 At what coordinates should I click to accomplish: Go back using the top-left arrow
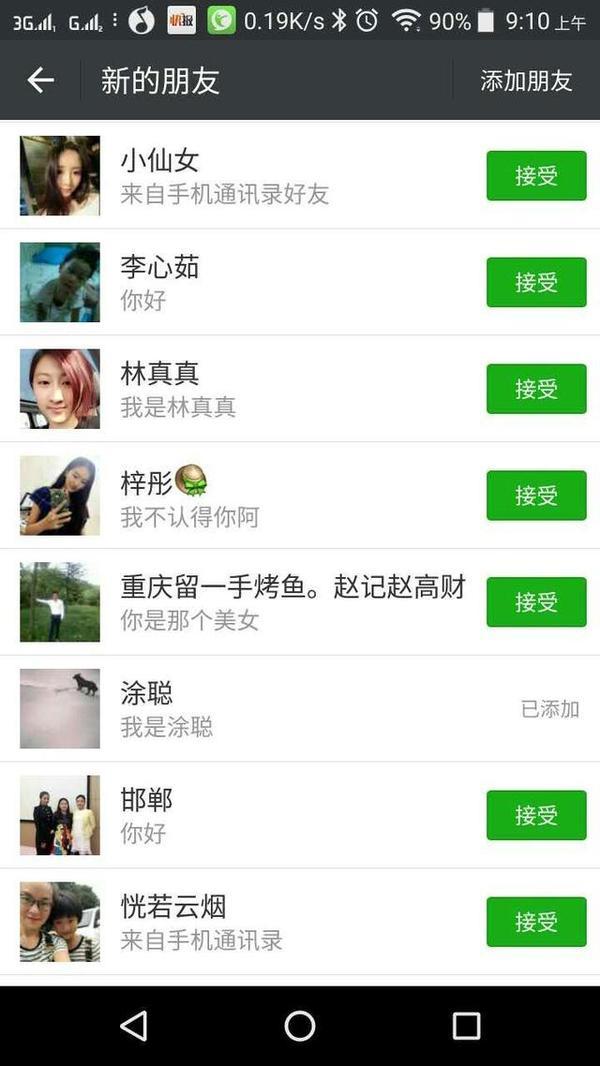coord(40,81)
